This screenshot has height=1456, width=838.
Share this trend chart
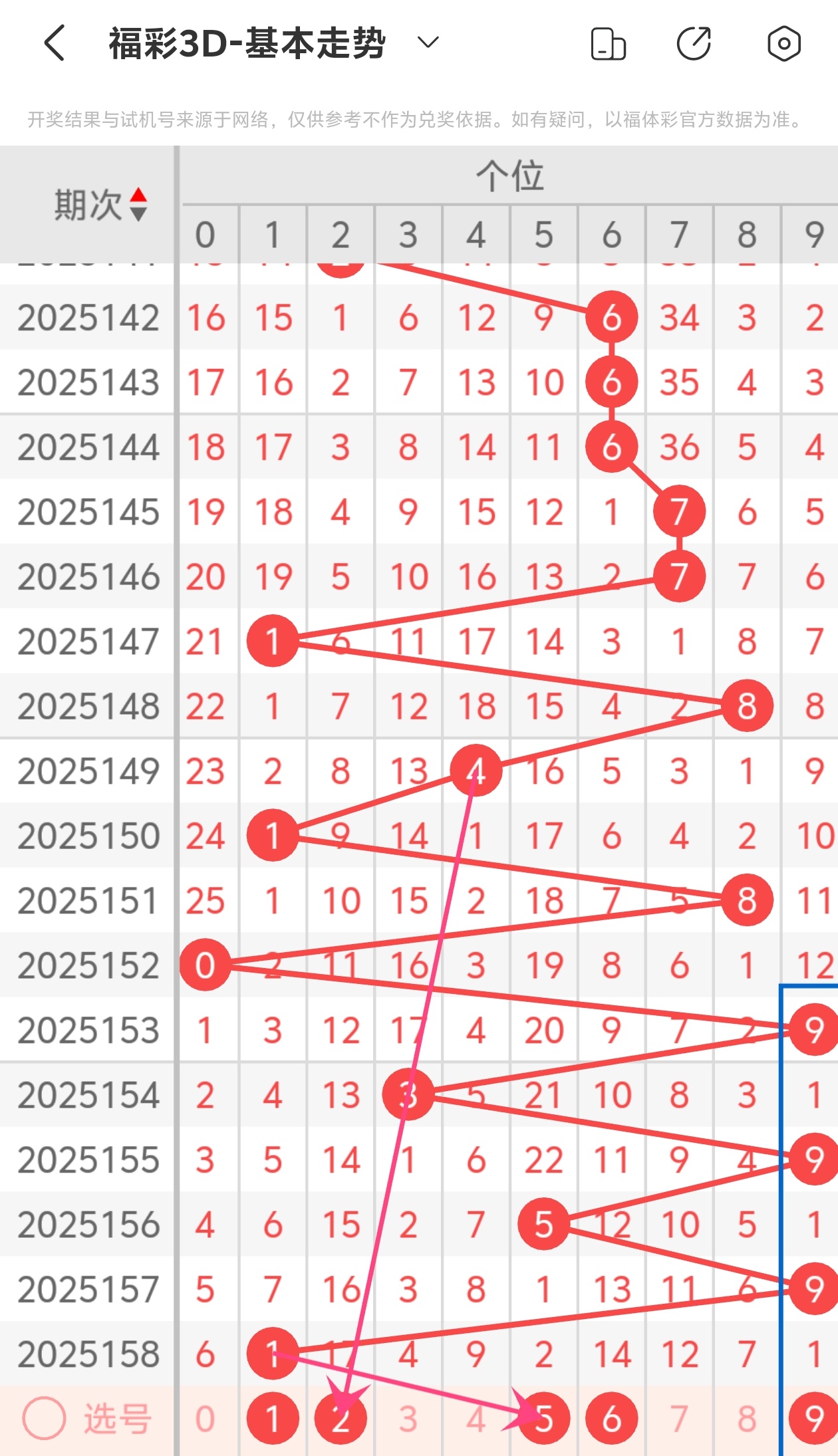coord(694,44)
